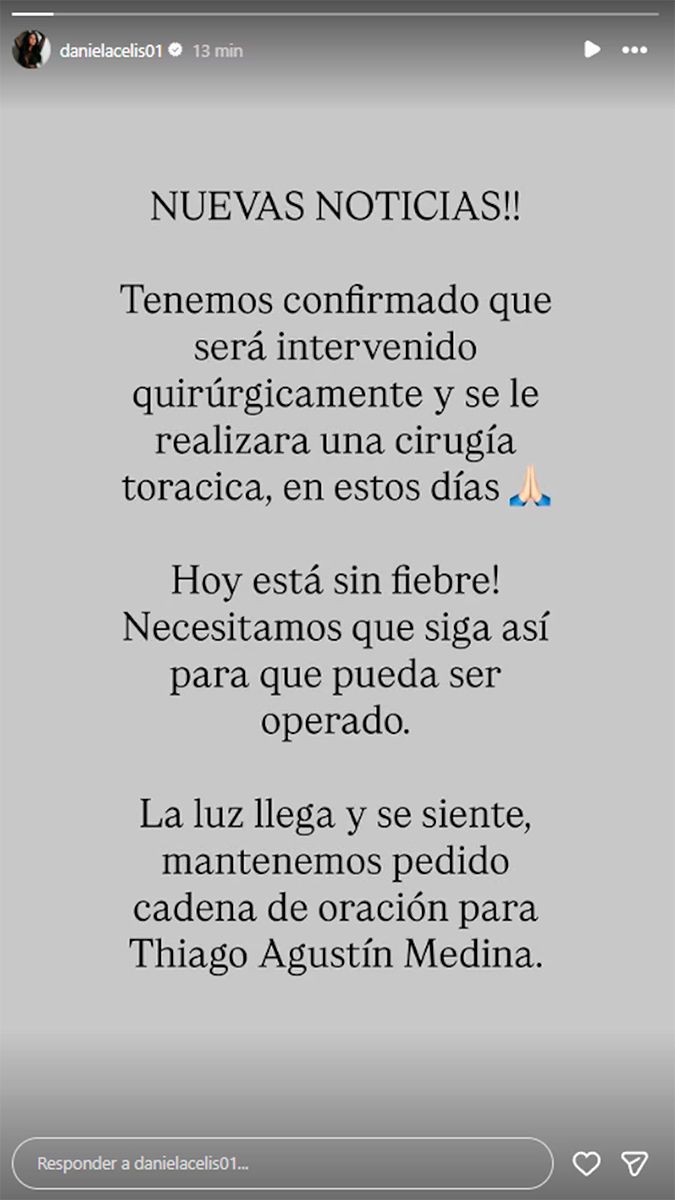
Task: Share the story via the paper plane icon
Action: pos(635,1164)
